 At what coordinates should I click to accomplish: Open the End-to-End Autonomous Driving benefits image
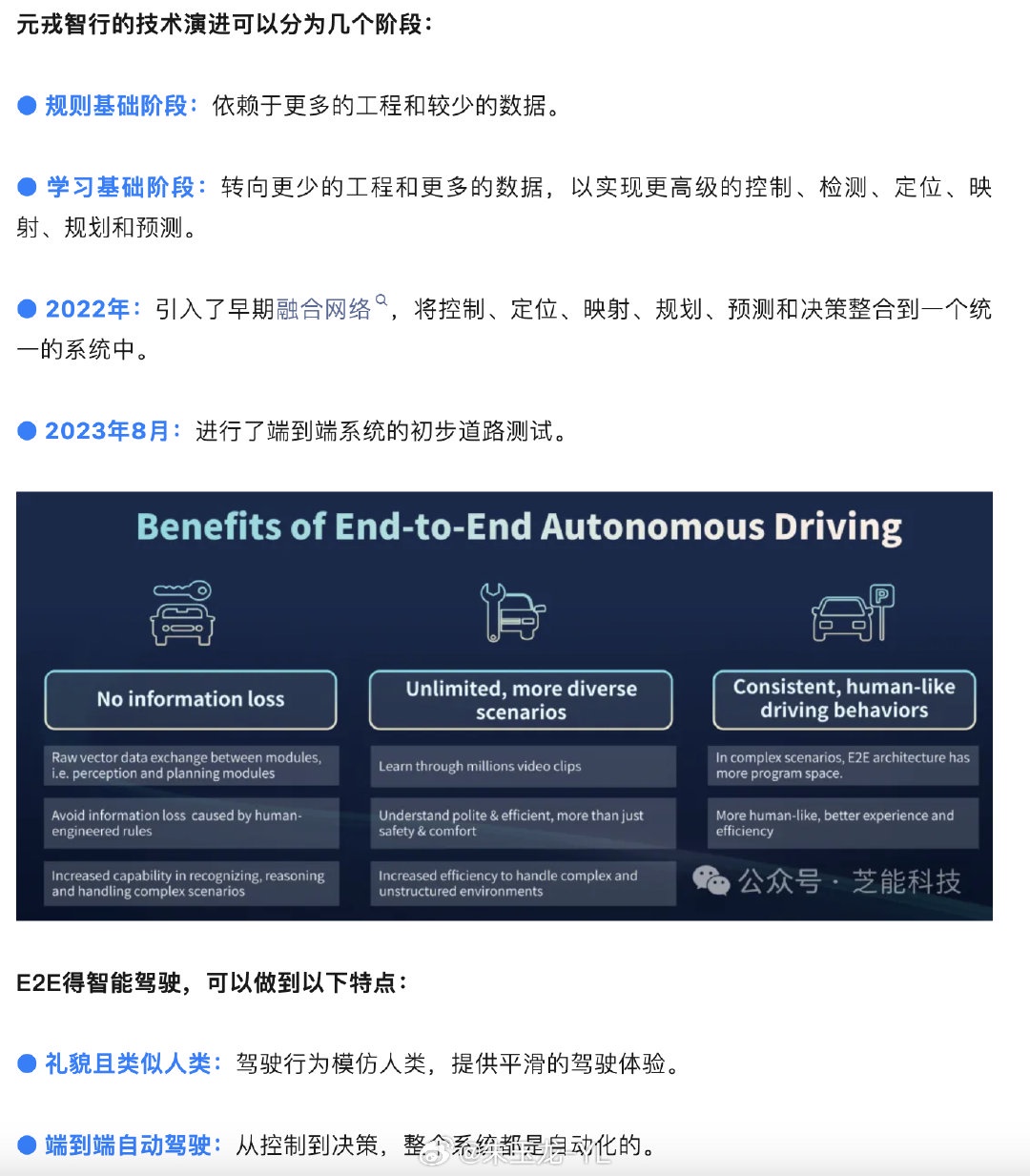pyautogui.click(x=504, y=706)
